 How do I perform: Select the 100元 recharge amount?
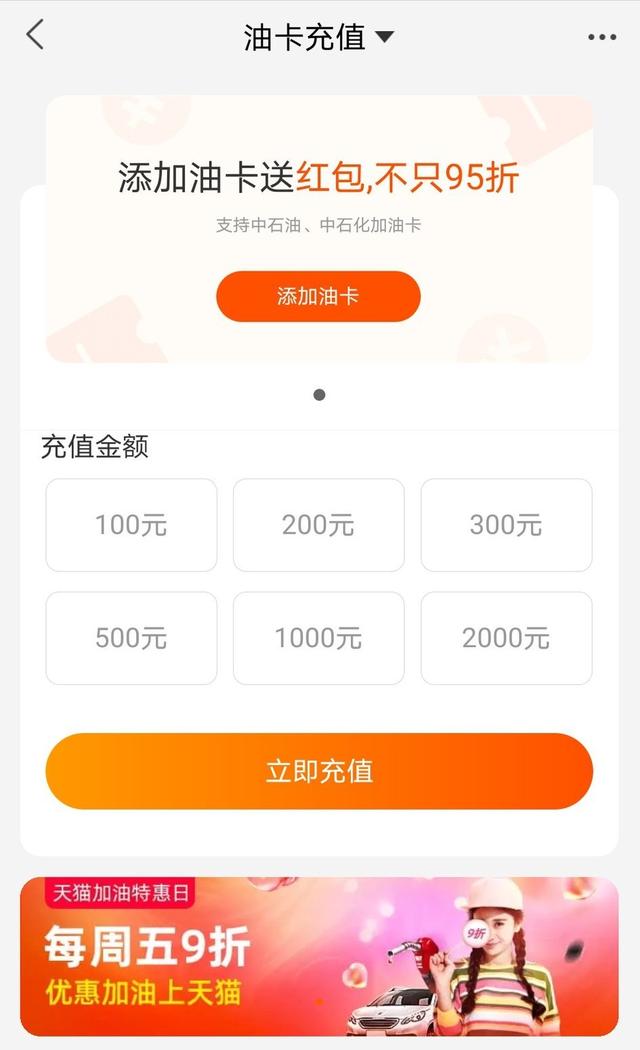(x=131, y=525)
